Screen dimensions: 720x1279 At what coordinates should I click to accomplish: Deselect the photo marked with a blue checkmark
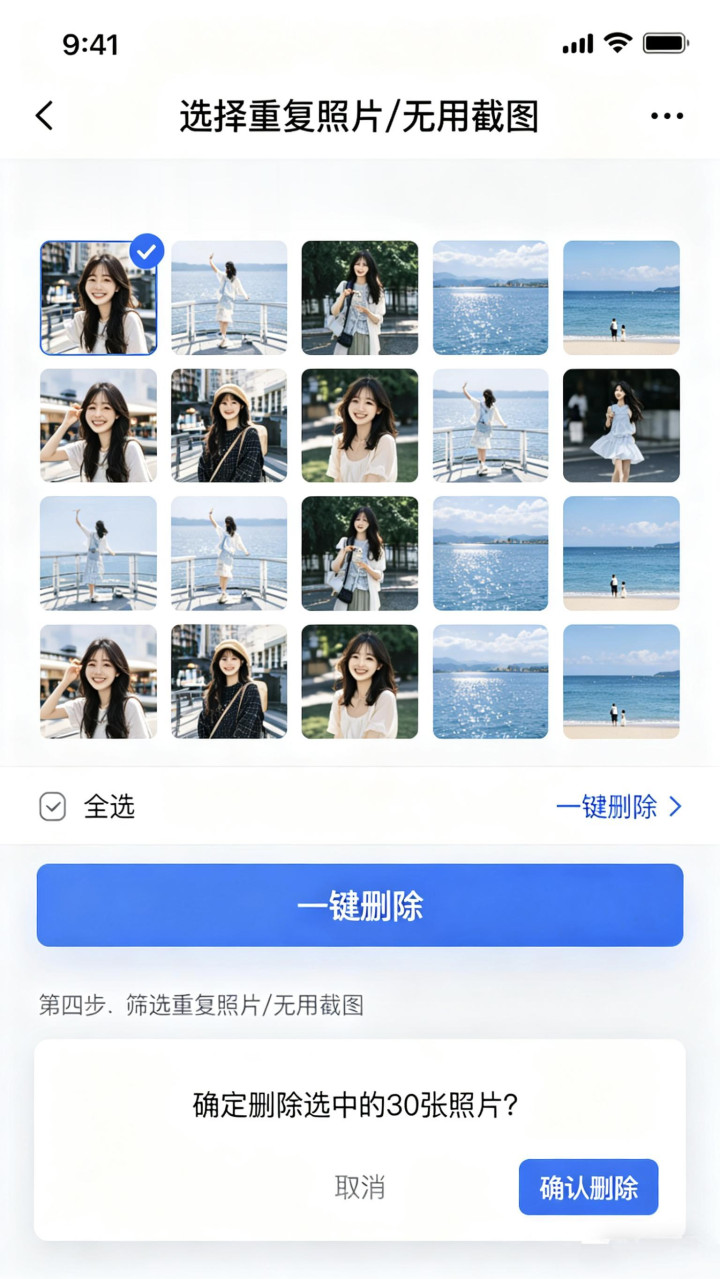point(99,298)
